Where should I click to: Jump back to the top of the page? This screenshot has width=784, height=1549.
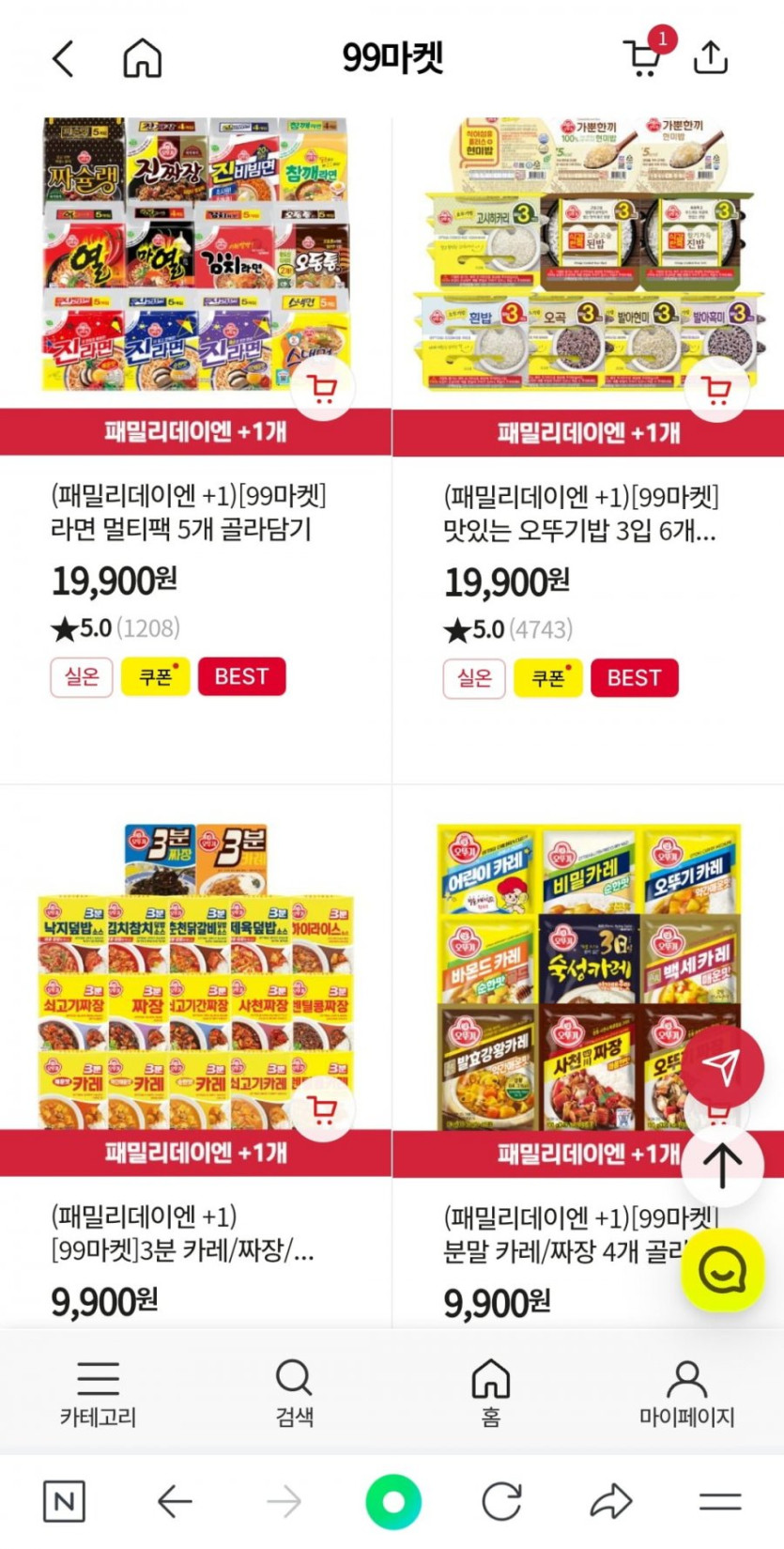[x=722, y=1165]
